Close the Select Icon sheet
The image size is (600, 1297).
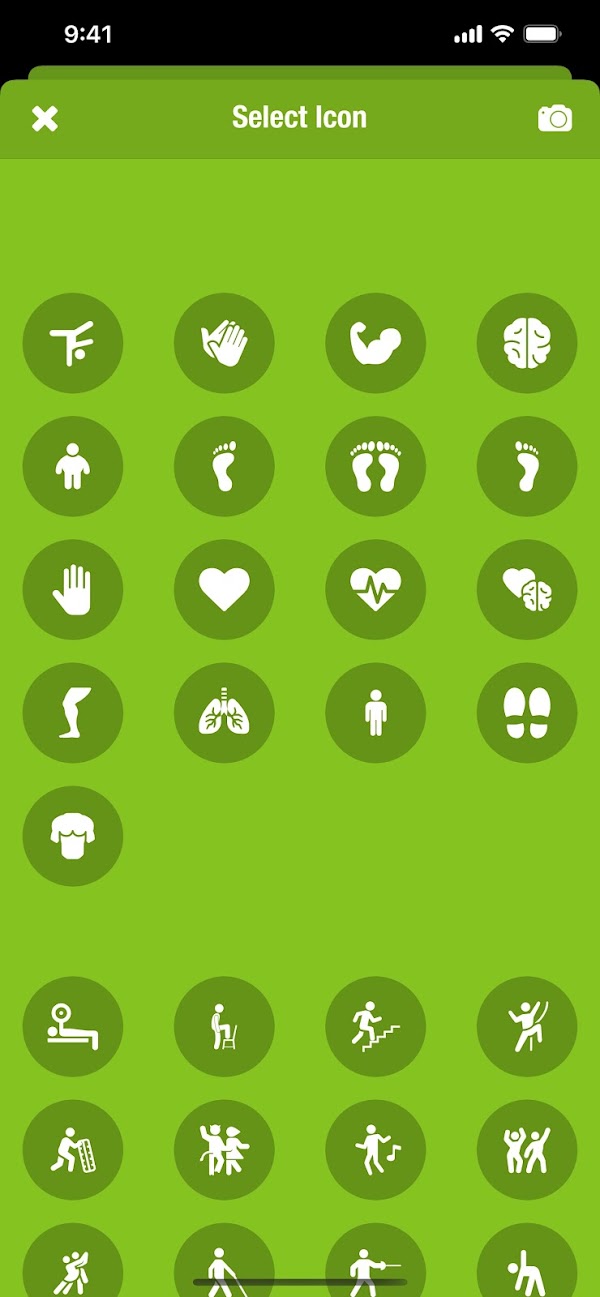[45, 119]
